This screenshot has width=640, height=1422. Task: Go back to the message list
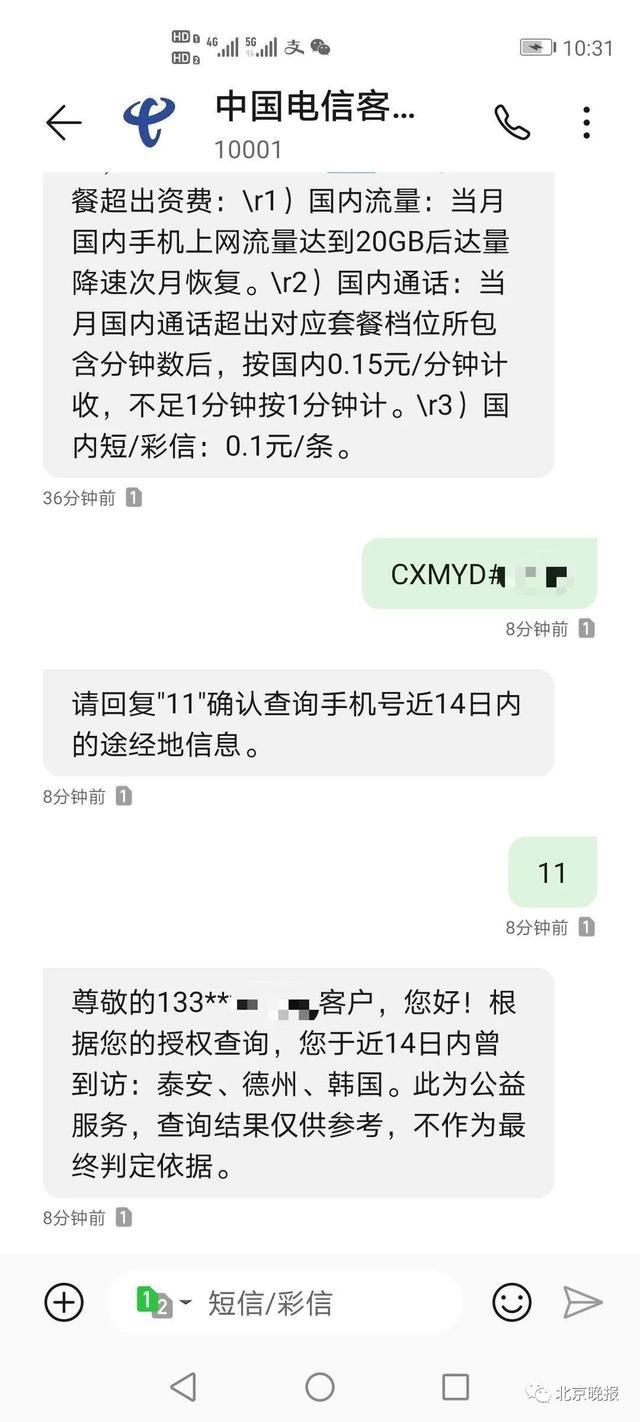[63, 122]
